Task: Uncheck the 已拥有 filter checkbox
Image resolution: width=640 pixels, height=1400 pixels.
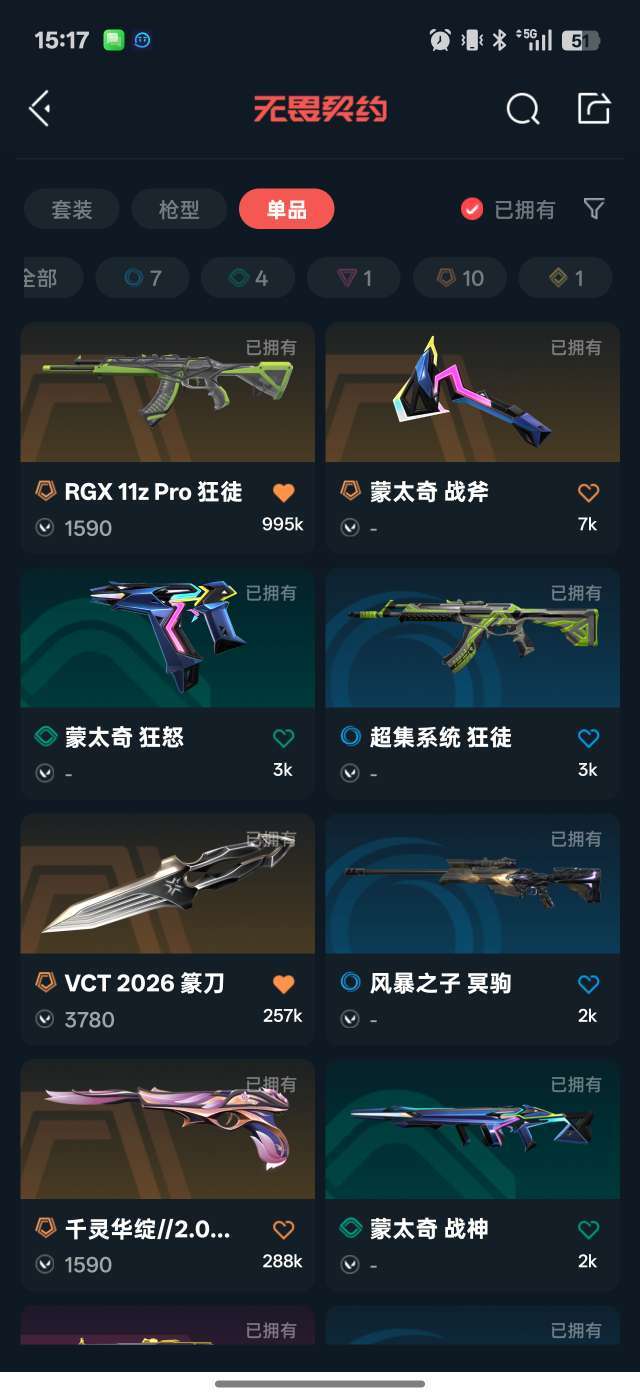Action: 472,209
